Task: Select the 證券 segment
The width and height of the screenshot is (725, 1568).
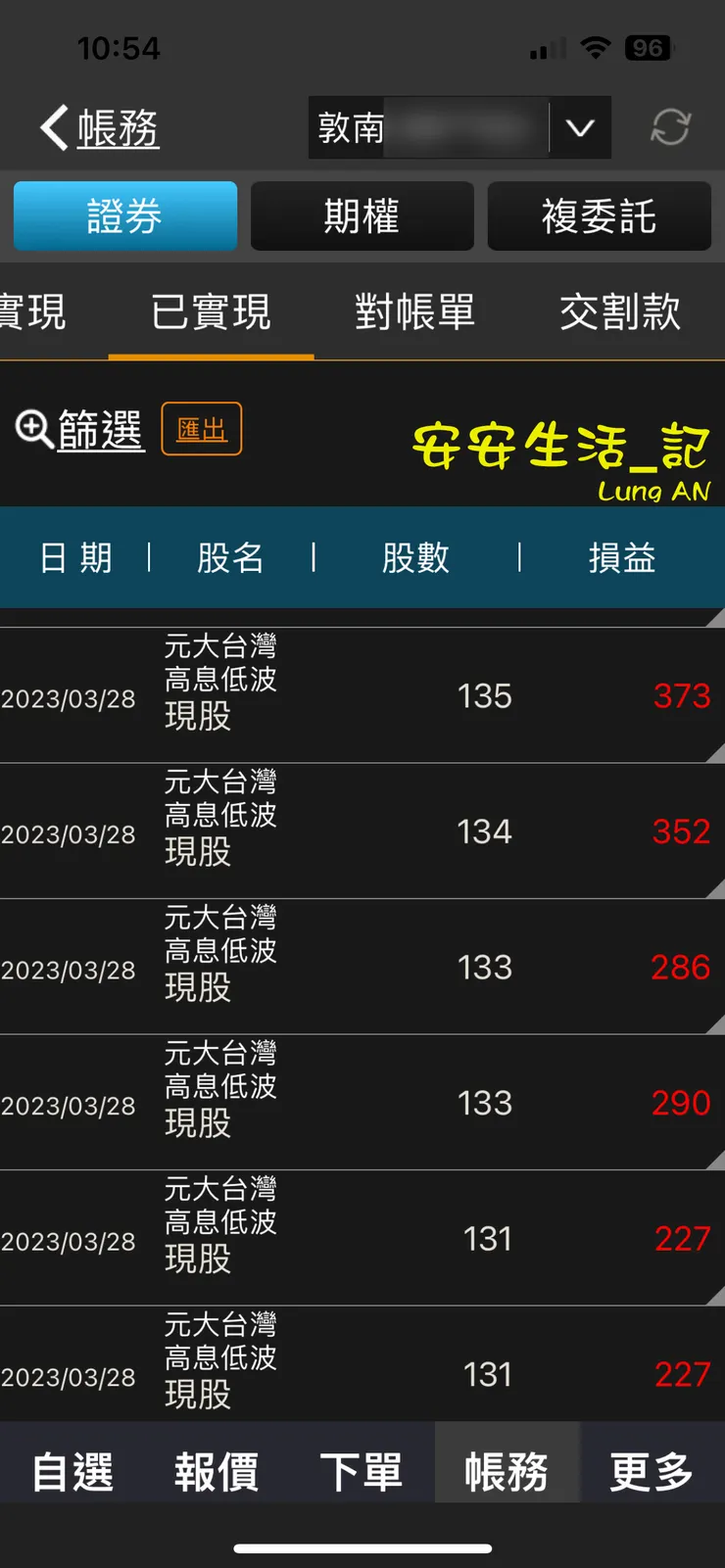Action: click(x=125, y=216)
